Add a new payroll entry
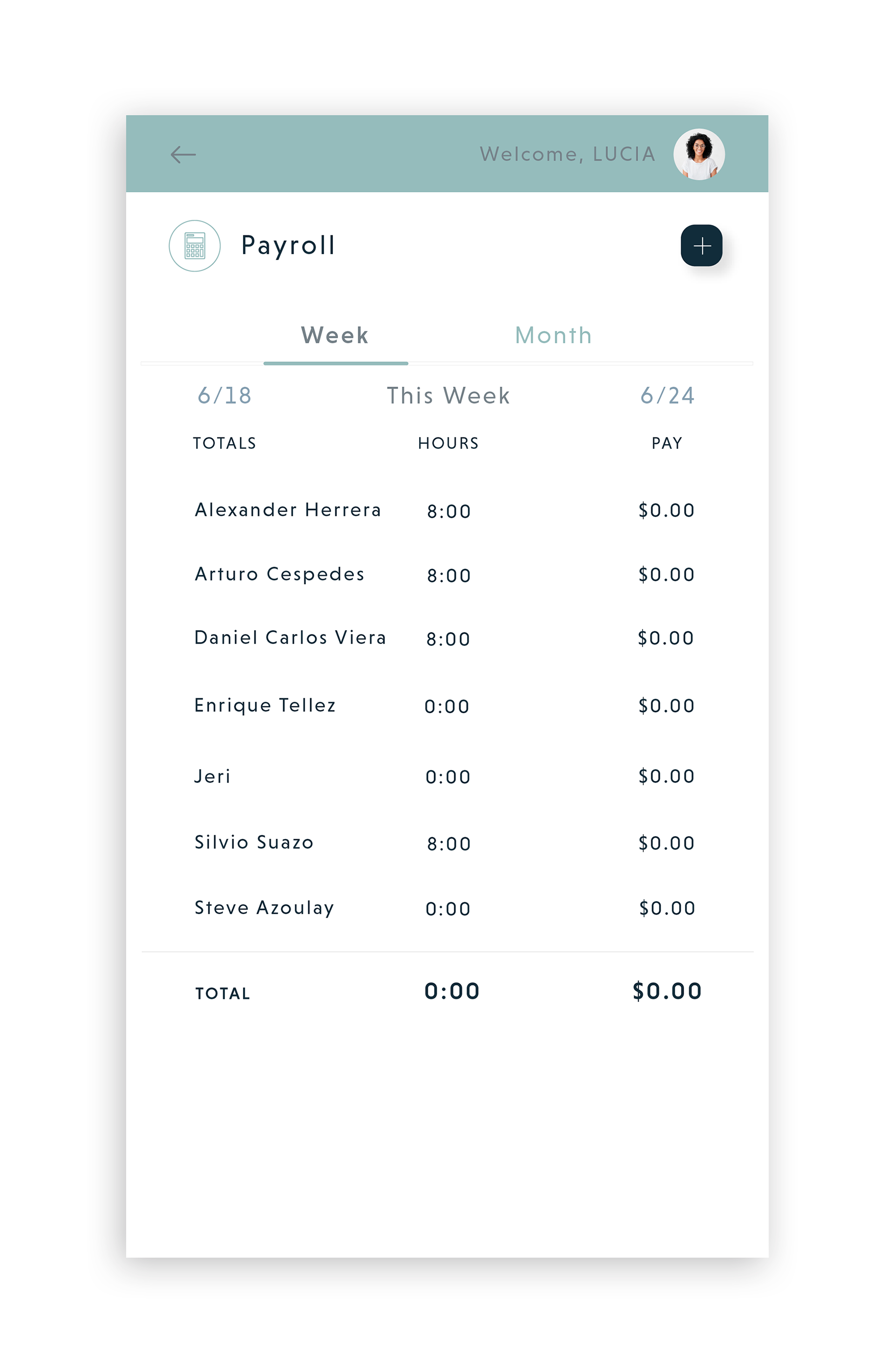 pyautogui.click(x=701, y=245)
